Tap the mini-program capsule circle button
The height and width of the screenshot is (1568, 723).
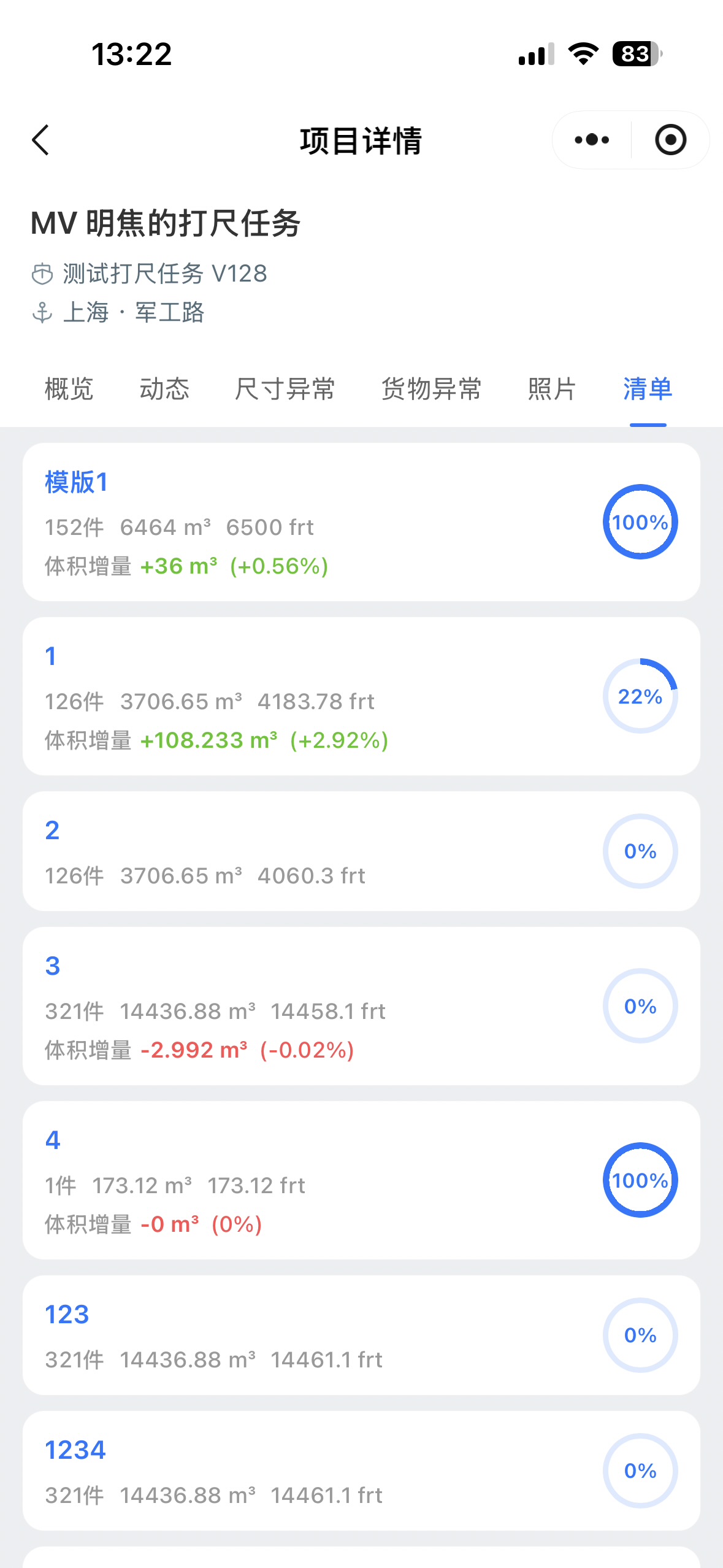coord(670,140)
